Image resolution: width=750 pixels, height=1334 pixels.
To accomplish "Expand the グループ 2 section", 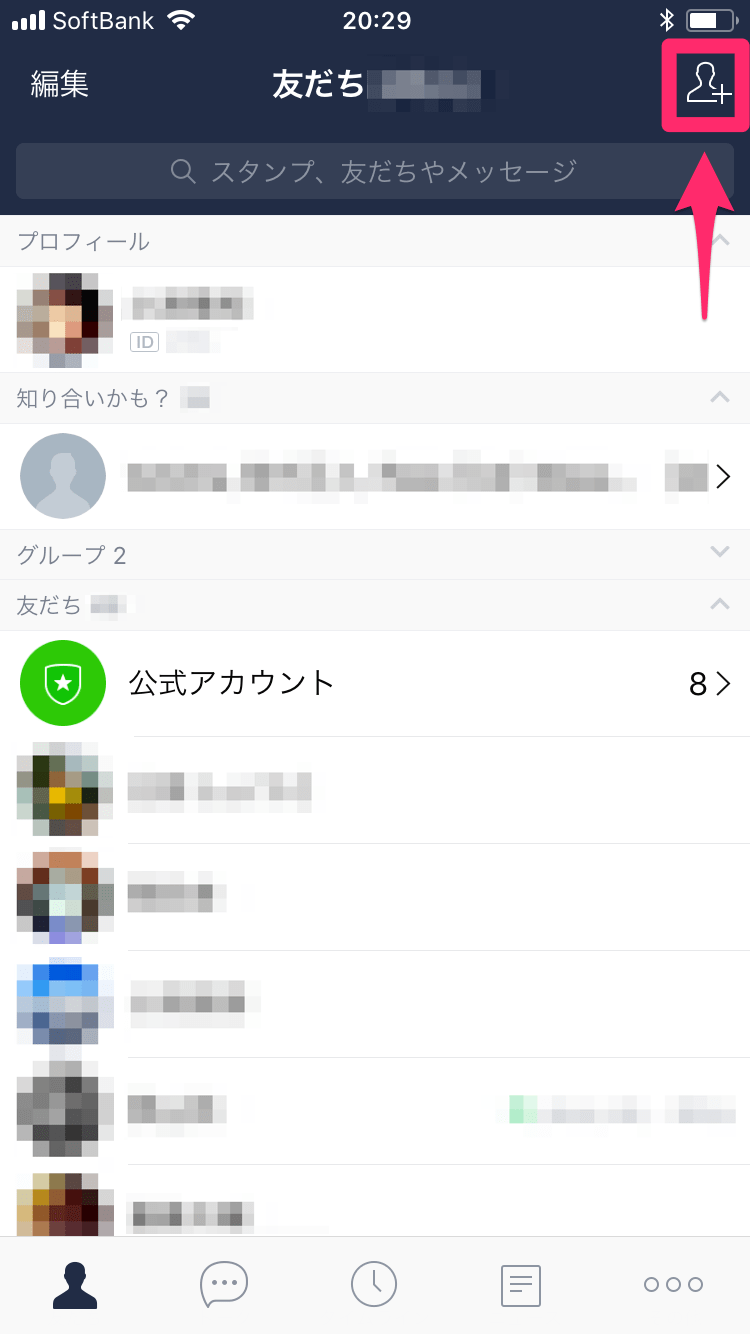I will pyautogui.click(x=720, y=555).
